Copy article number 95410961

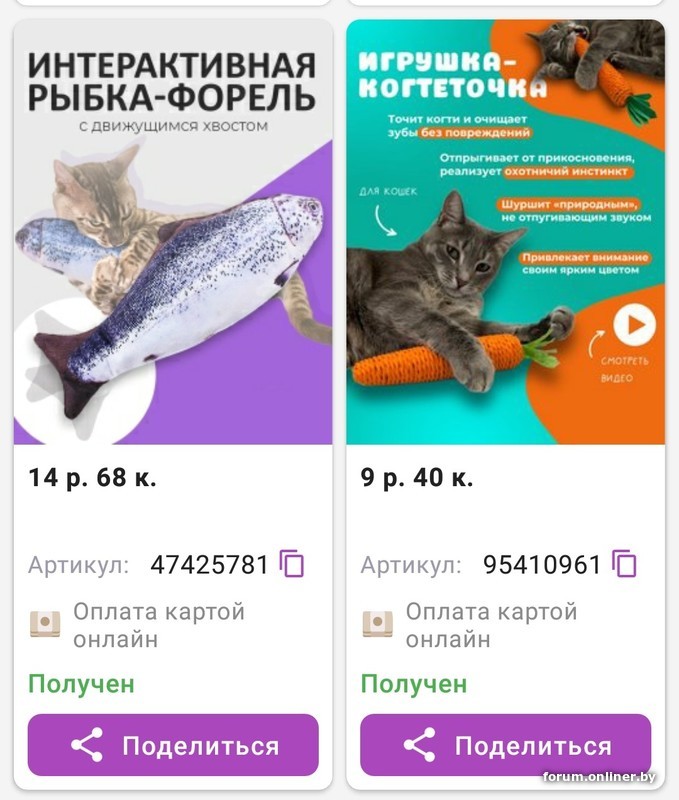click(x=624, y=564)
